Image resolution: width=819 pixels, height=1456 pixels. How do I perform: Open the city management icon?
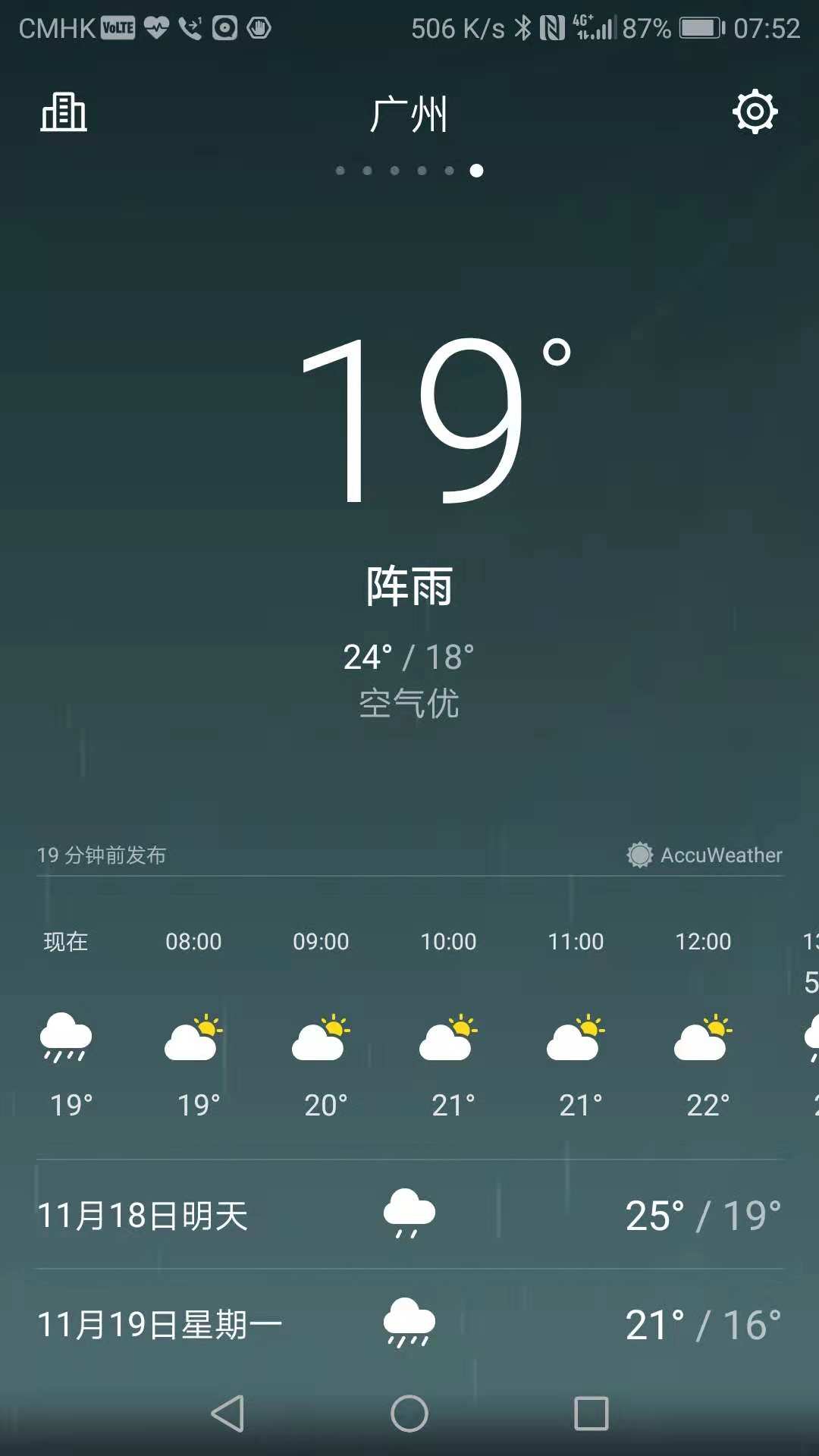point(64,113)
